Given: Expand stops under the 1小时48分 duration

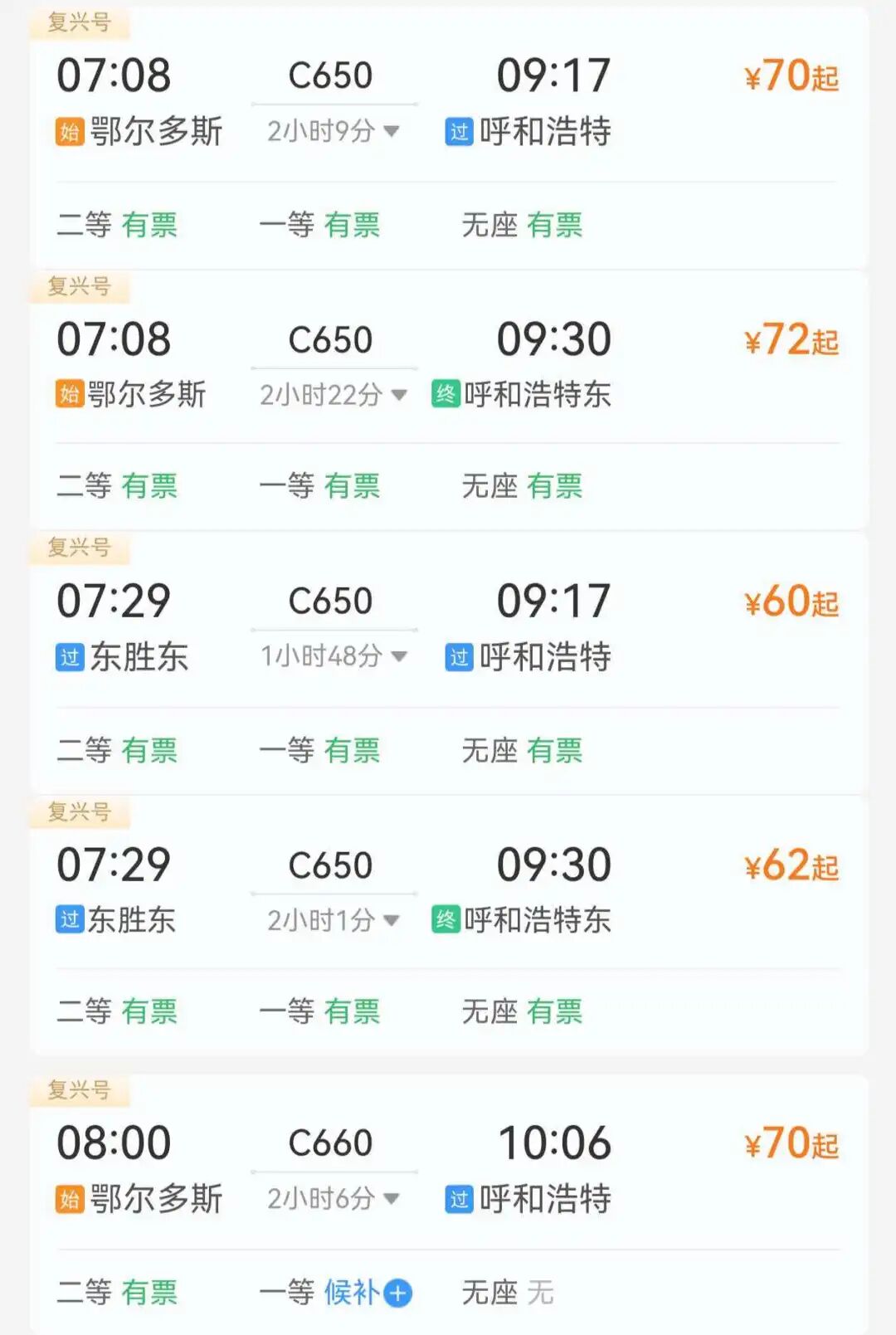Looking at the screenshot, I should [334, 656].
